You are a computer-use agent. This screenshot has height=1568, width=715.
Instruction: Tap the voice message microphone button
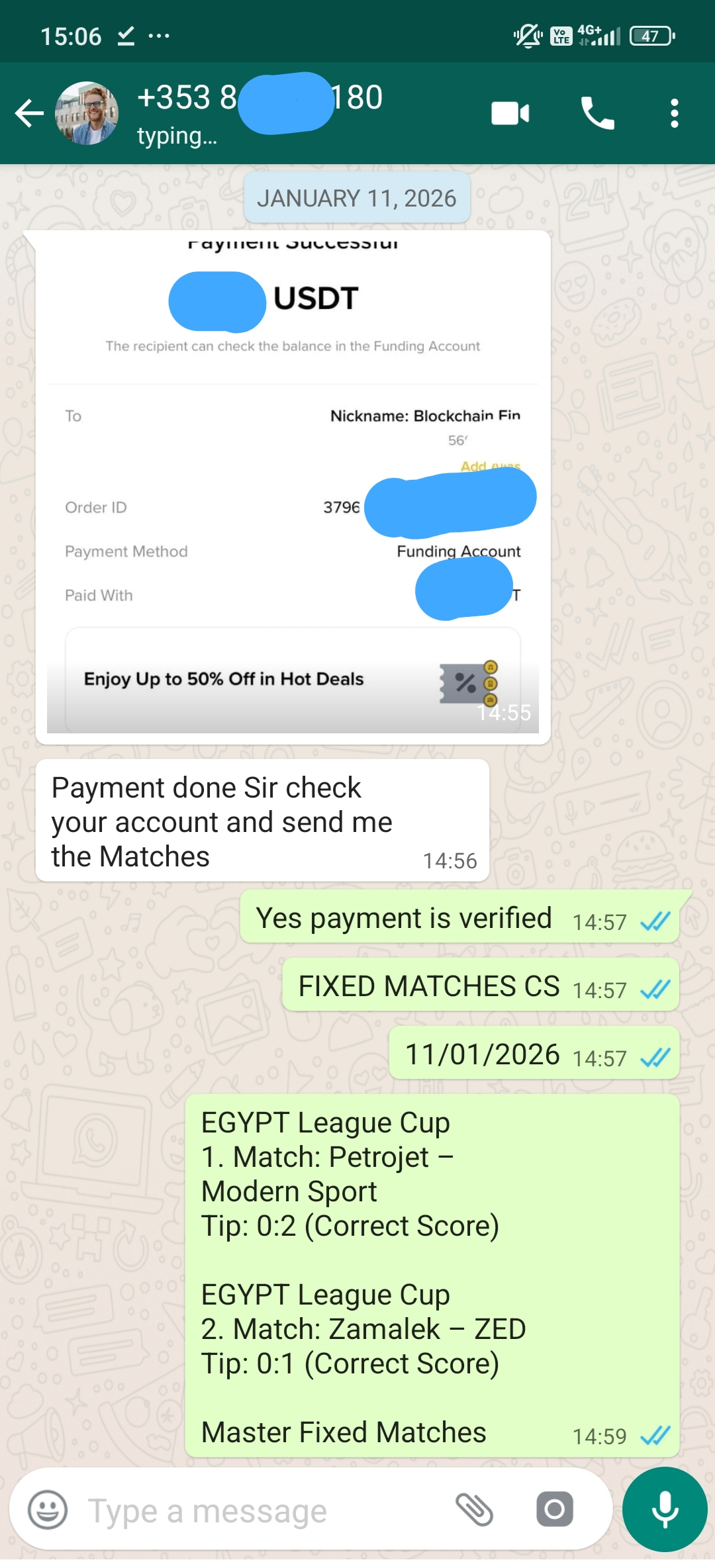point(665,1510)
